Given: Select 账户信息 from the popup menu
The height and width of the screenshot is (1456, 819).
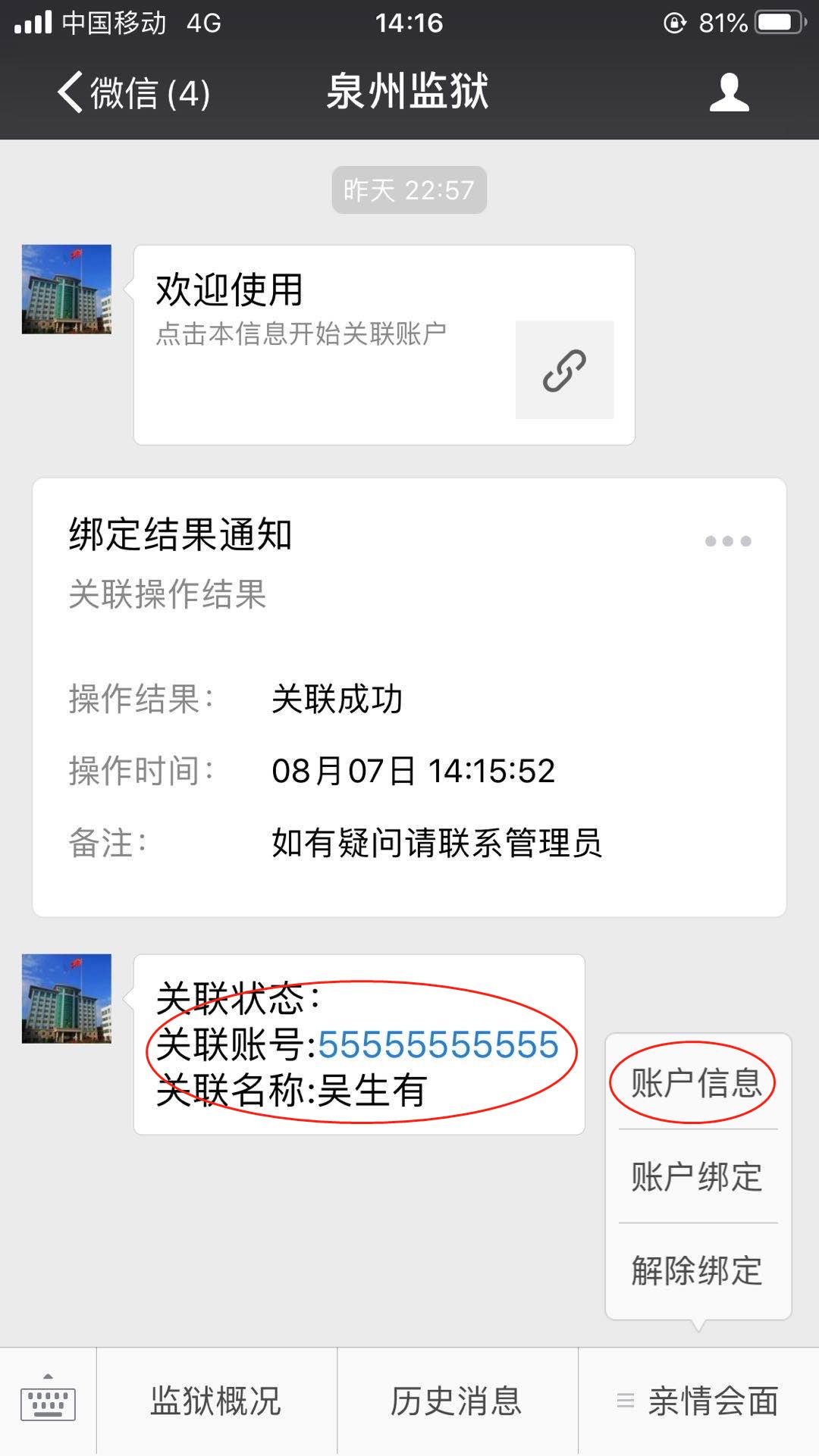Looking at the screenshot, I should point(697,1082).
